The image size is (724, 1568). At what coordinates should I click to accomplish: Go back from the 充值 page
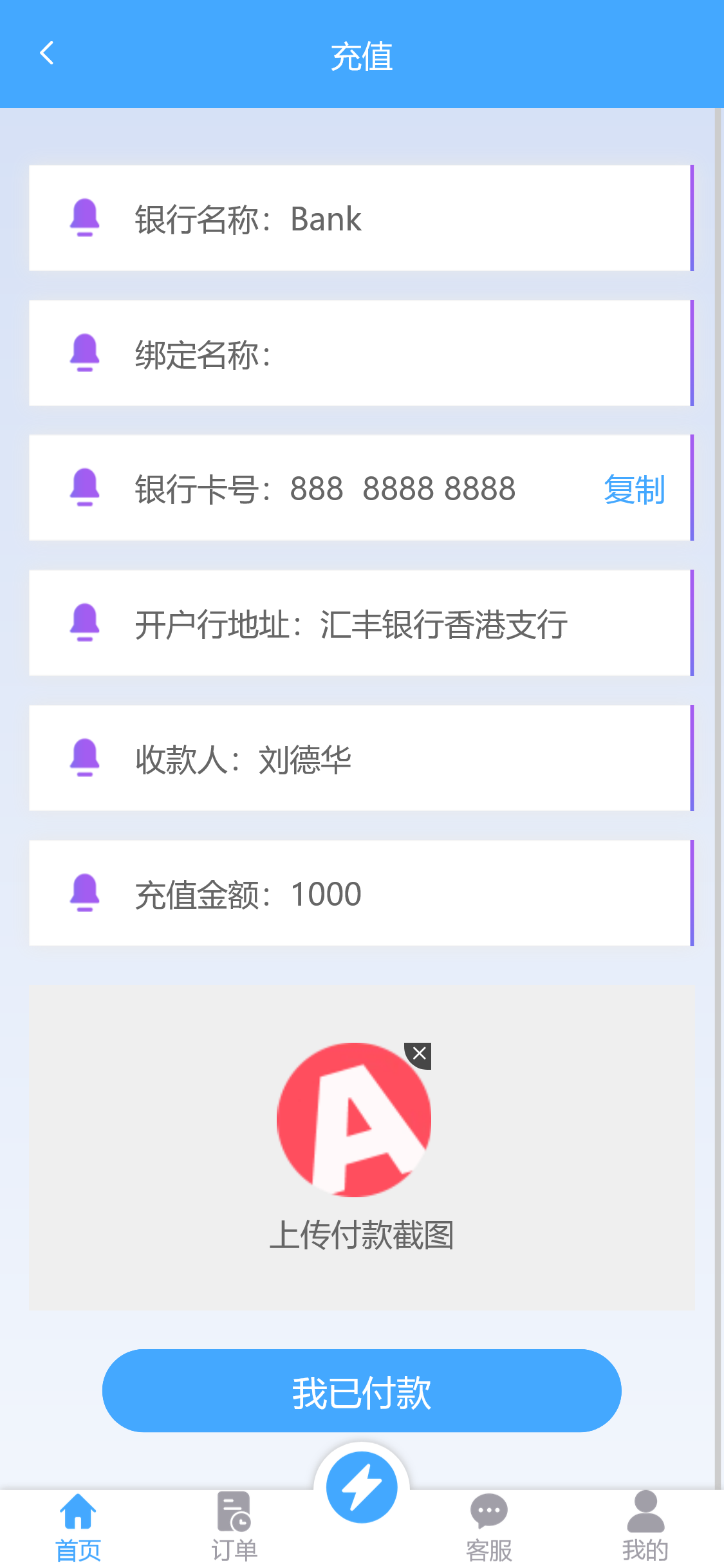(x=47, y=53)
